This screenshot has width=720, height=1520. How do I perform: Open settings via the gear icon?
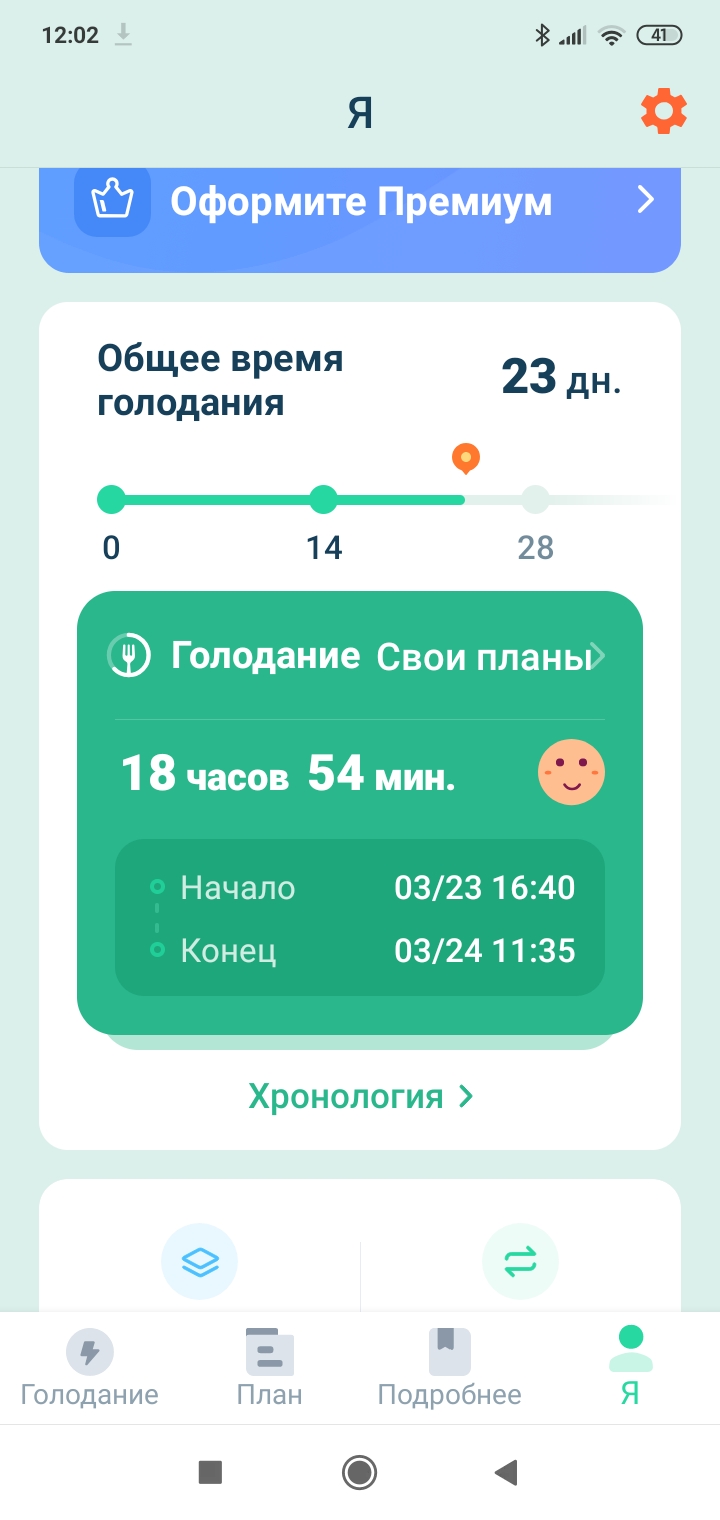point(664,112)
